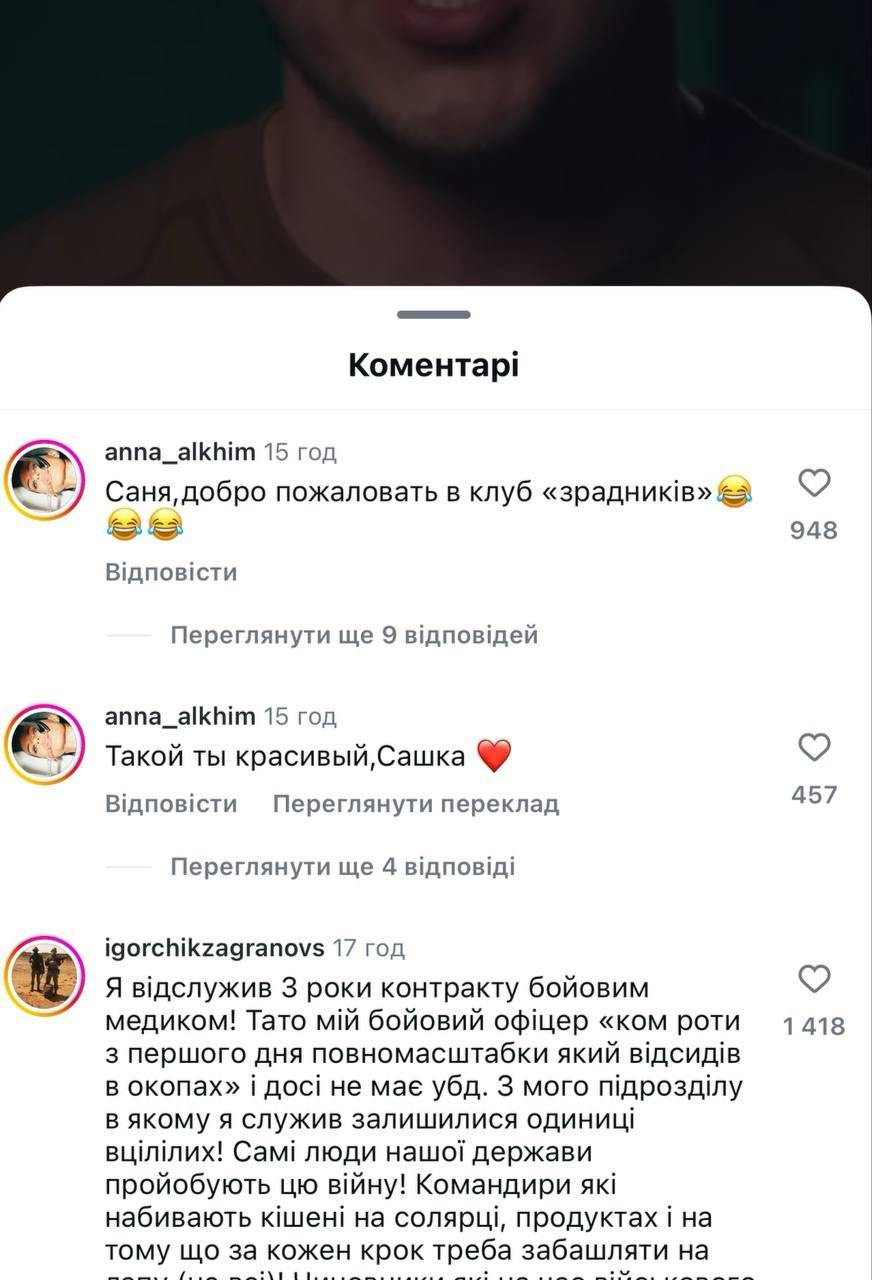Reply to the «зрадників» club comment
Image resolution: width=872 pixels, height=1280 pixels.
tap(171, 573)
